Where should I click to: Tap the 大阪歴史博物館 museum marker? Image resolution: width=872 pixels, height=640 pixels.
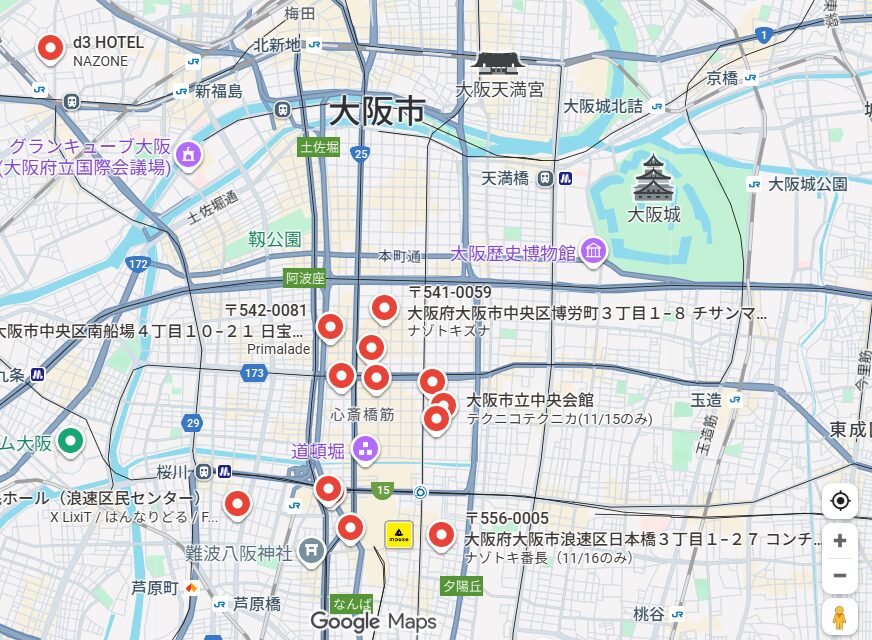tap(594, 252)
